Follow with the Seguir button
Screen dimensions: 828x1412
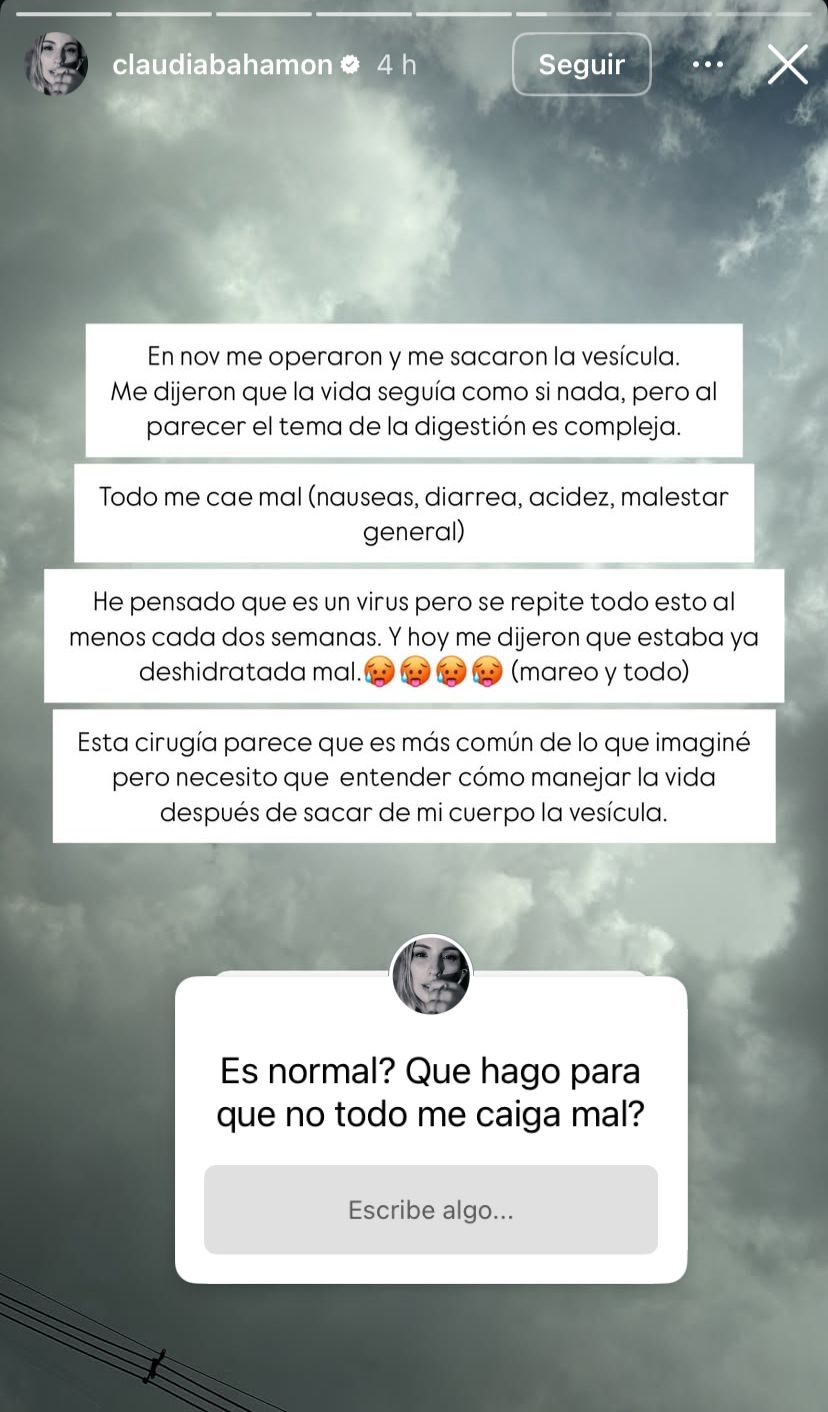tap(581, 65)
